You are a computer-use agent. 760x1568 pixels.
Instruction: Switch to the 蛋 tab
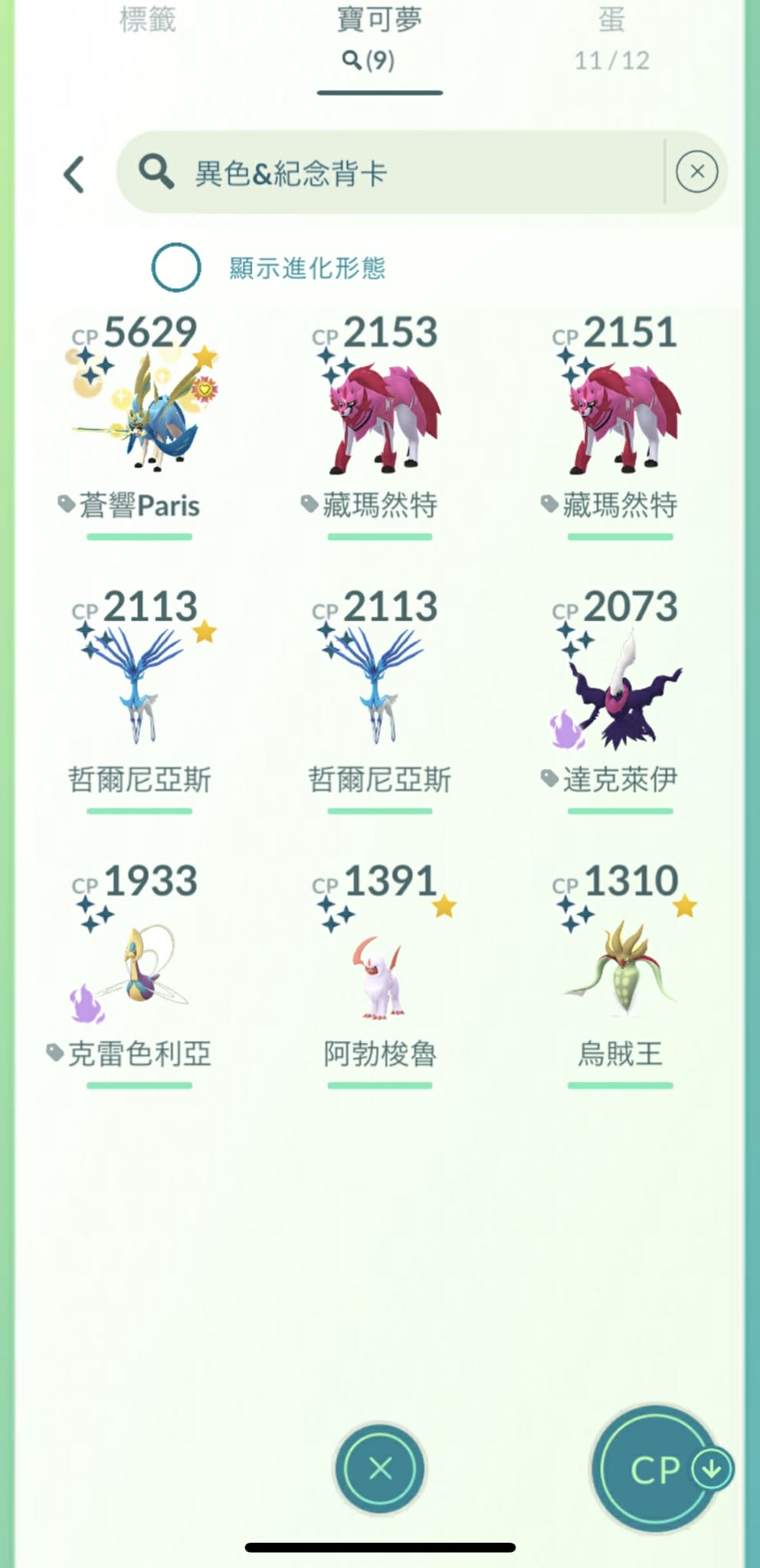[x=611, y=38]
